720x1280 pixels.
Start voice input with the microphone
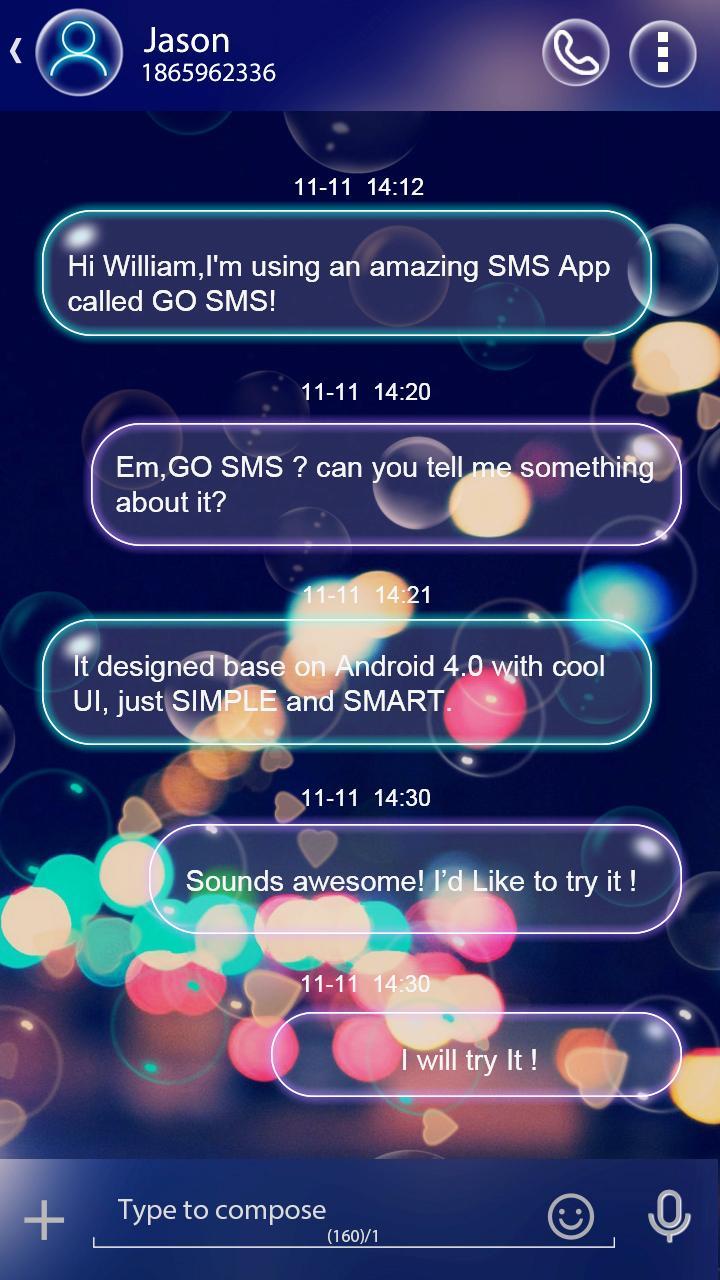(669, 1217)
